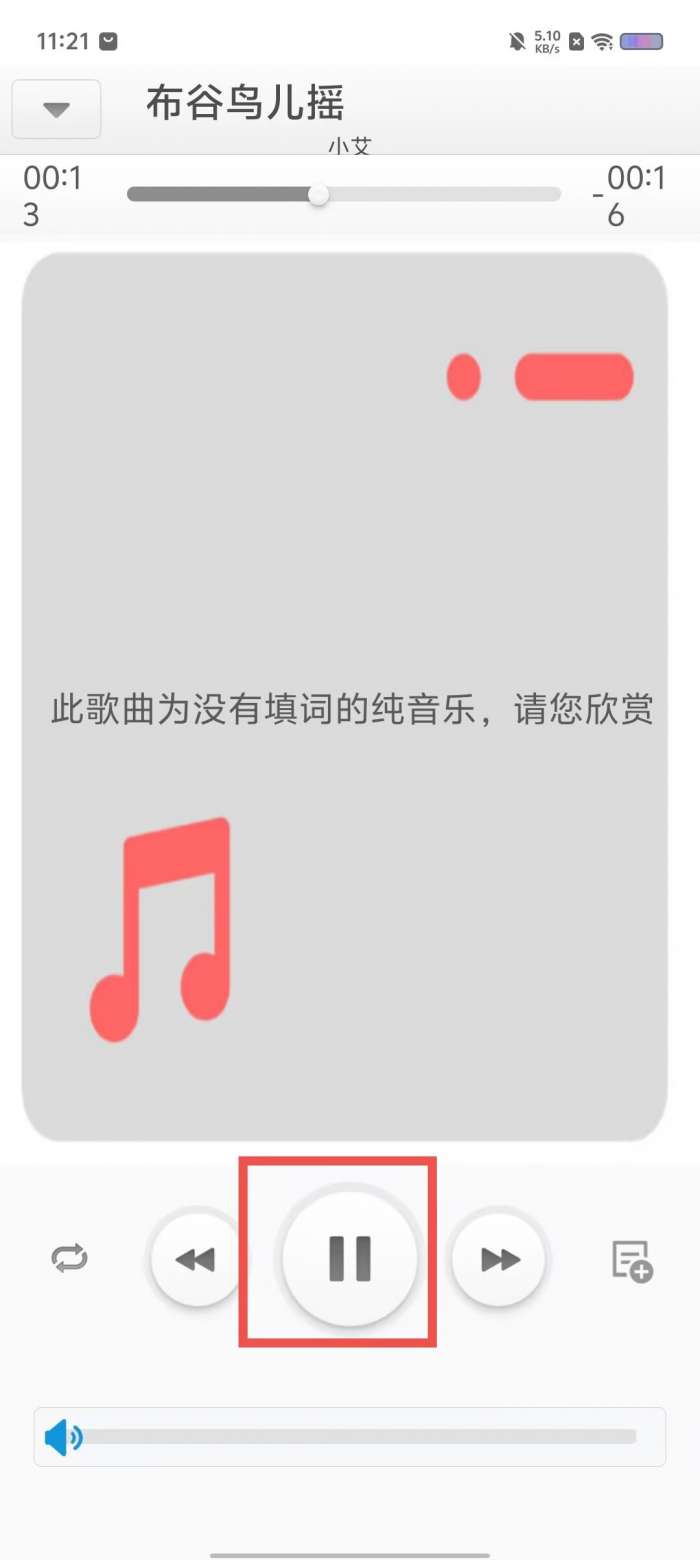Image resolution: width=700 pixels, height=1560 pixels.
Task: Collapse the player with the down arrow
Action: 57,109
